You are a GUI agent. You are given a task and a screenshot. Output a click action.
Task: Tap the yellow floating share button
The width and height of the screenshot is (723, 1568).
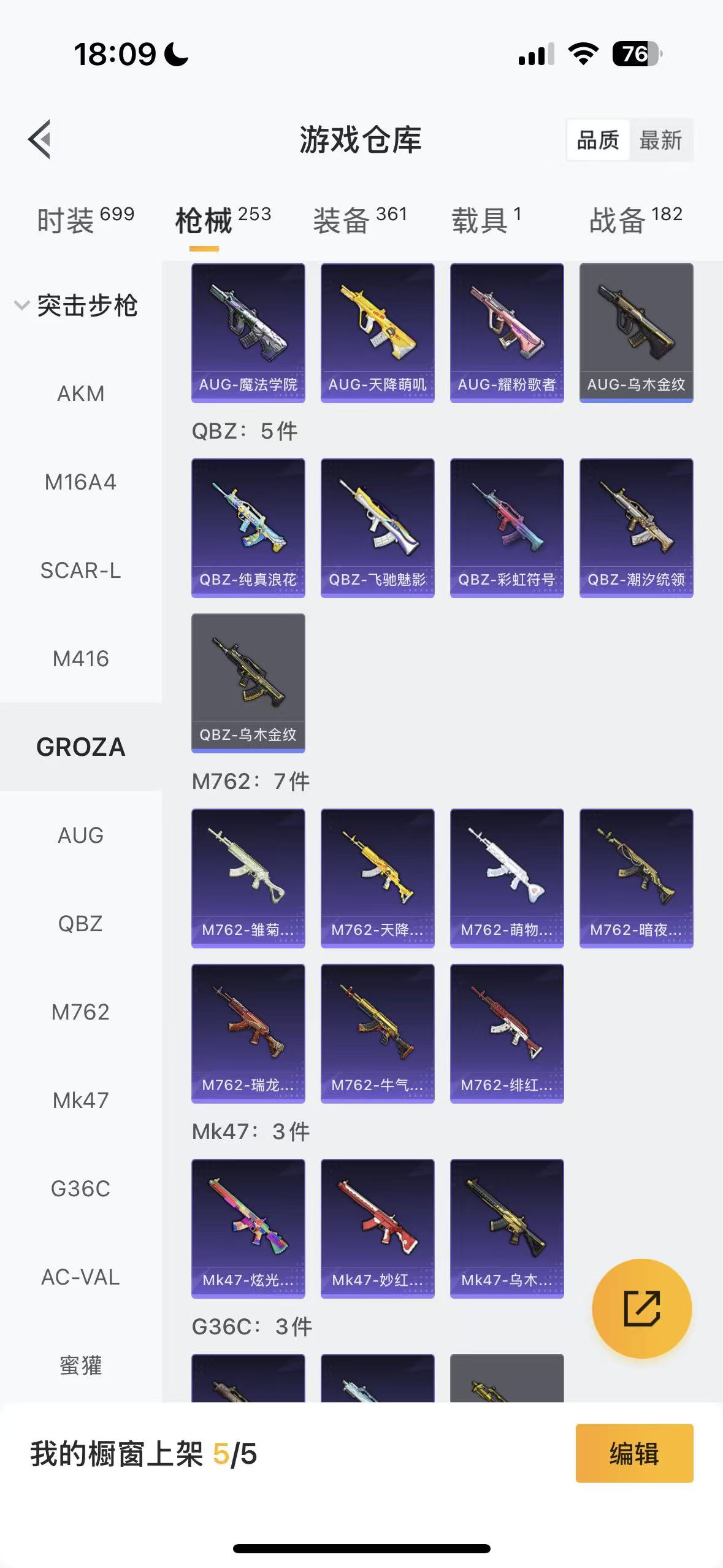[x=641, y=1309]
